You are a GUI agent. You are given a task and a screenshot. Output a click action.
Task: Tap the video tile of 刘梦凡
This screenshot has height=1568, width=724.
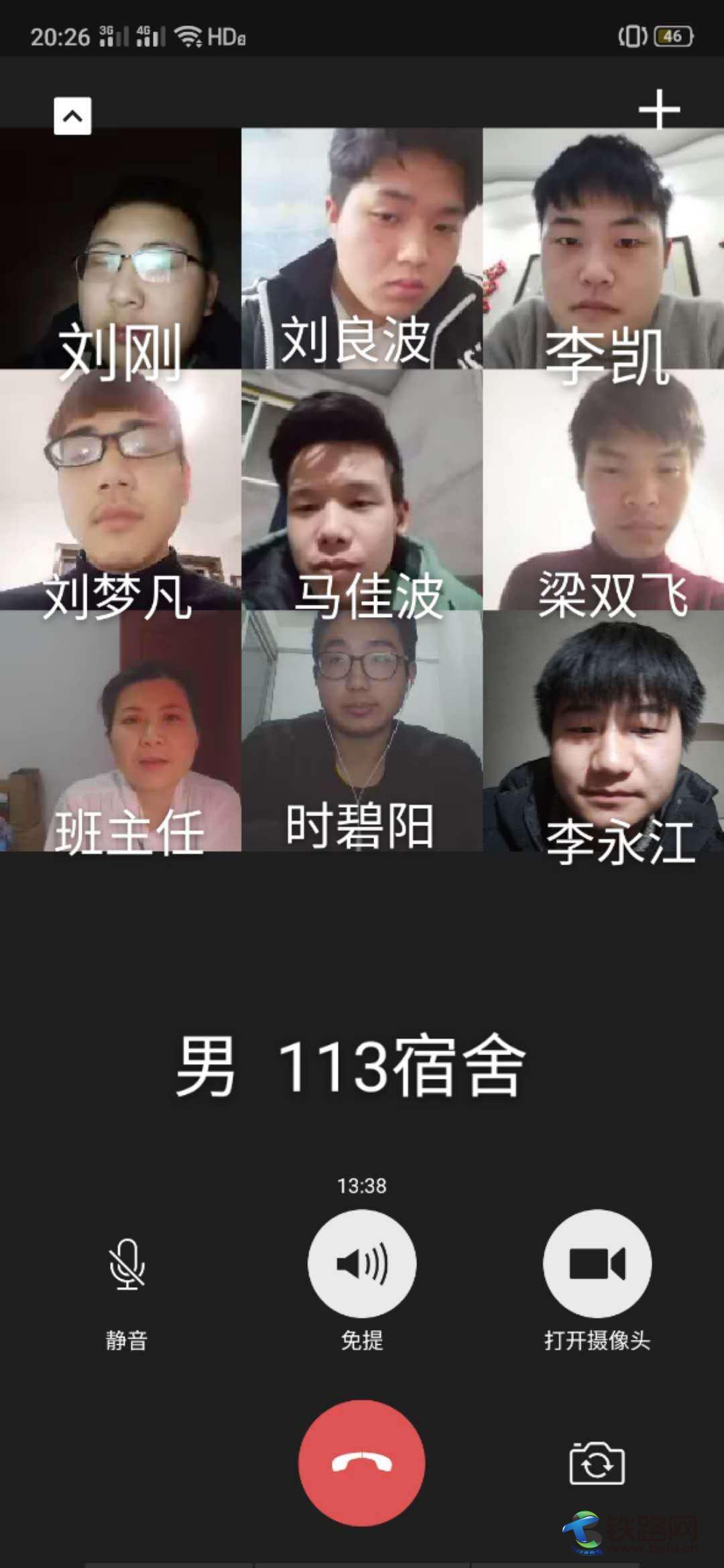121,490
